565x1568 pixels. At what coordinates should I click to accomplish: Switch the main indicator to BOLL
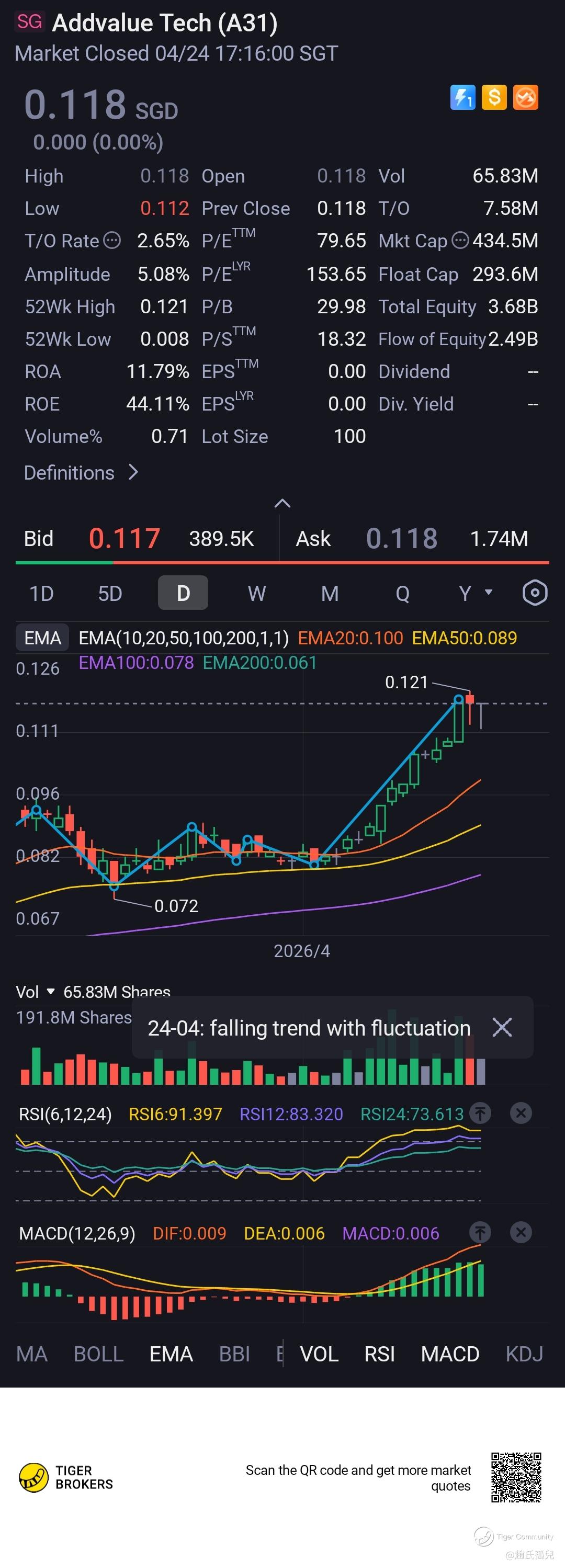99,1354
